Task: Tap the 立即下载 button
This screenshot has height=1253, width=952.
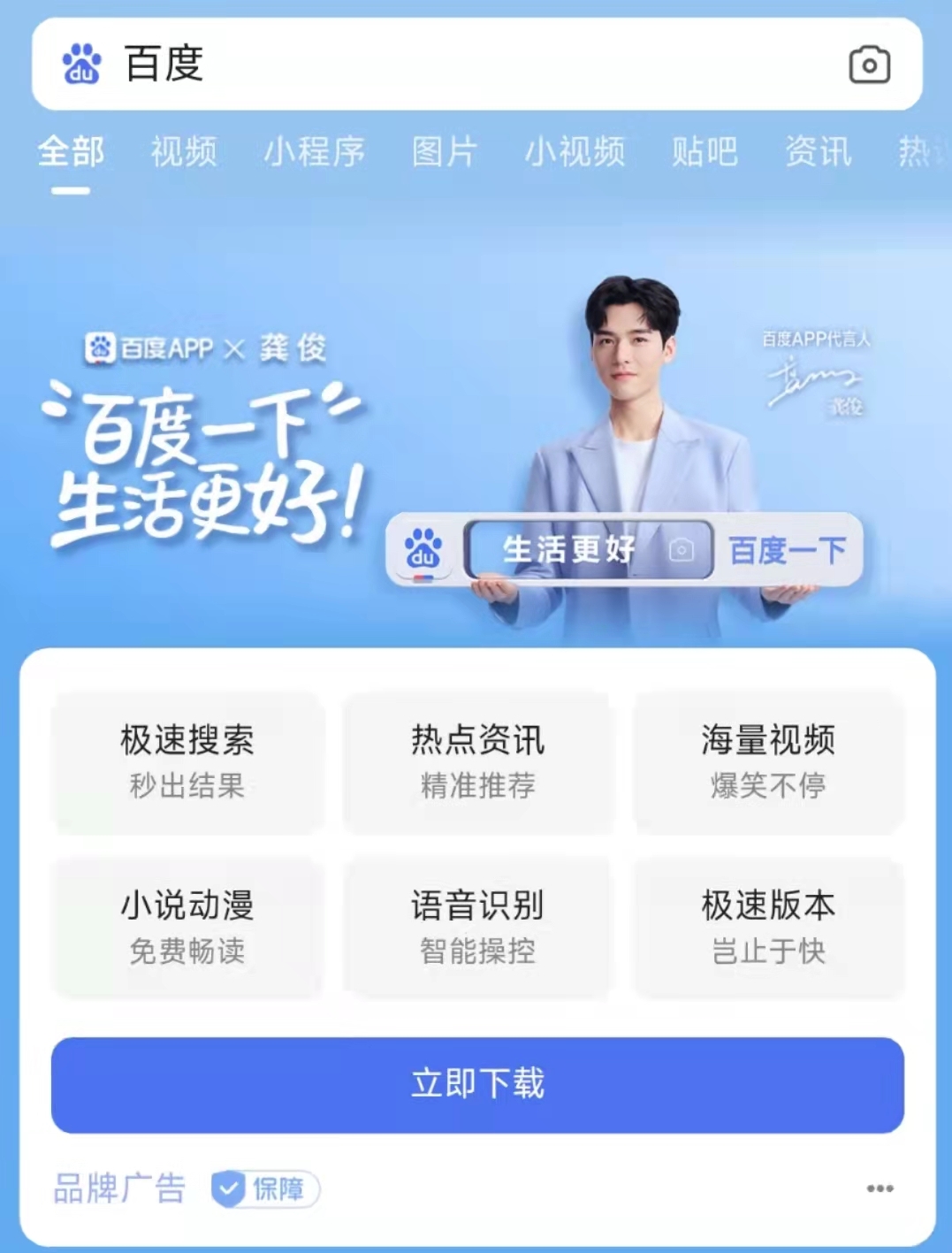Action: click(477, 1084)
